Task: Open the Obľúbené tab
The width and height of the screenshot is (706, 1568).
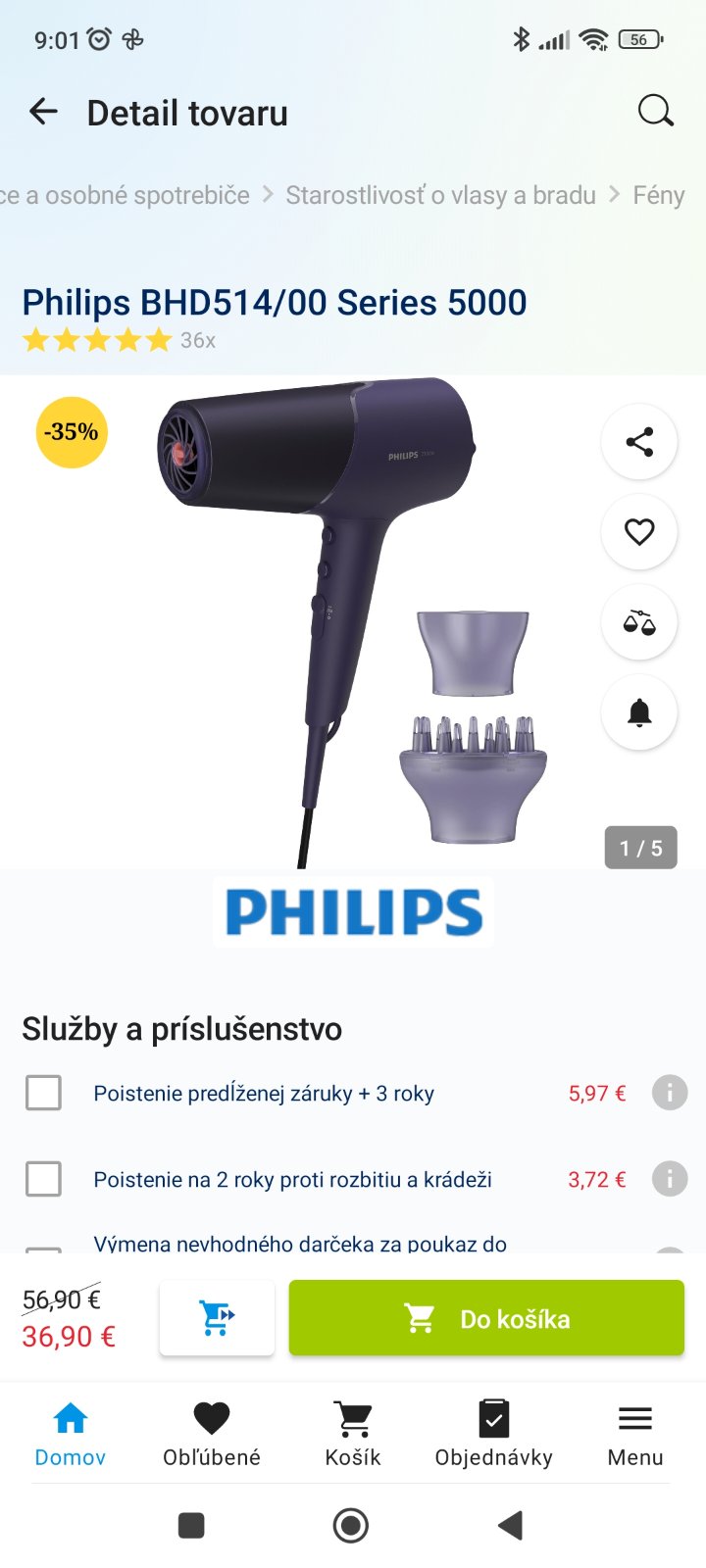Action: coord(212,1434)
